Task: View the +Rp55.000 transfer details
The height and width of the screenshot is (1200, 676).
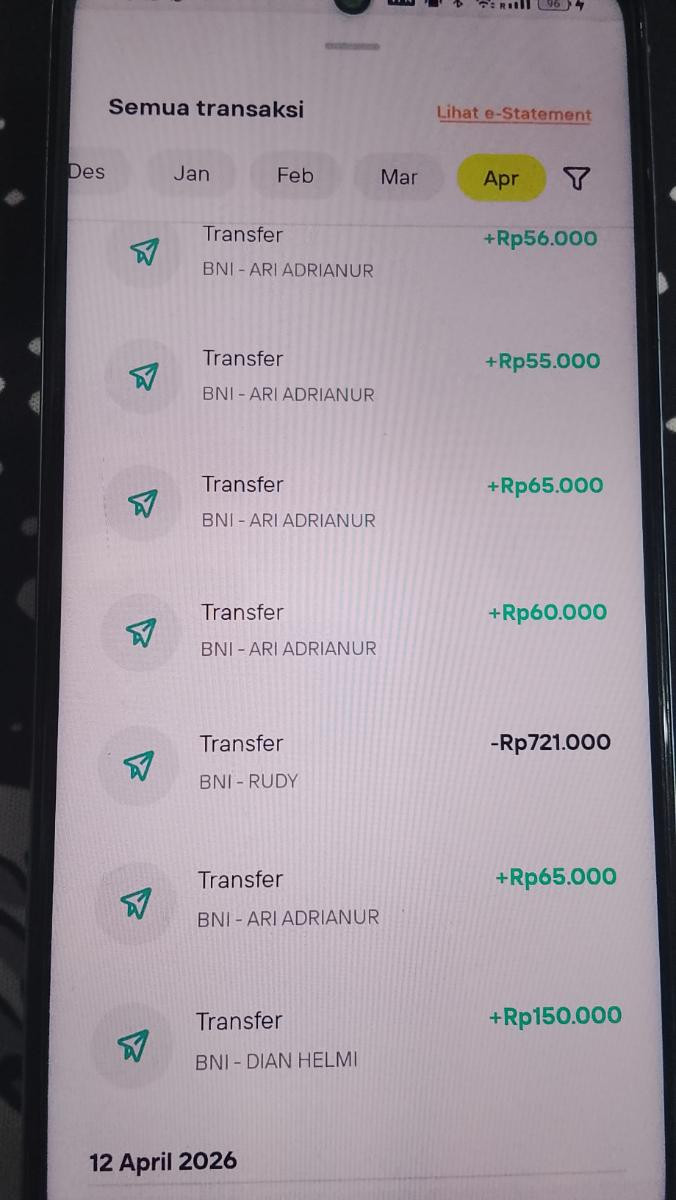Action: [360, 376]
